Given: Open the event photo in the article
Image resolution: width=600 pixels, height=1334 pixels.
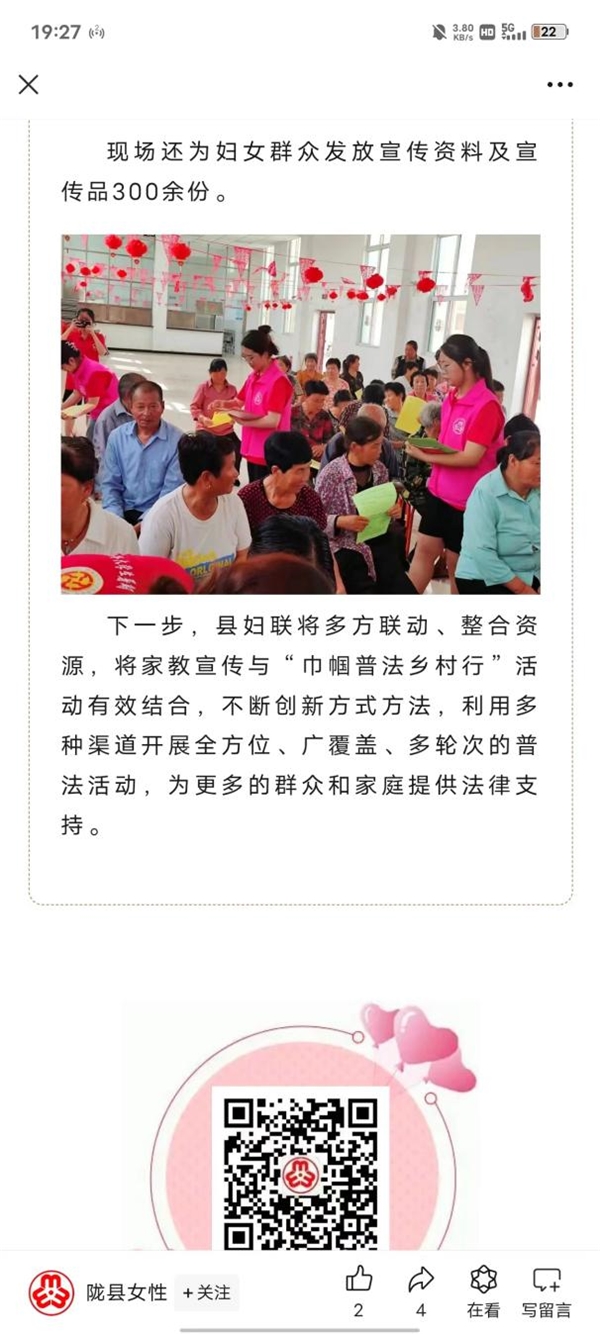Looking at the screenshot, I should point(300,414).
